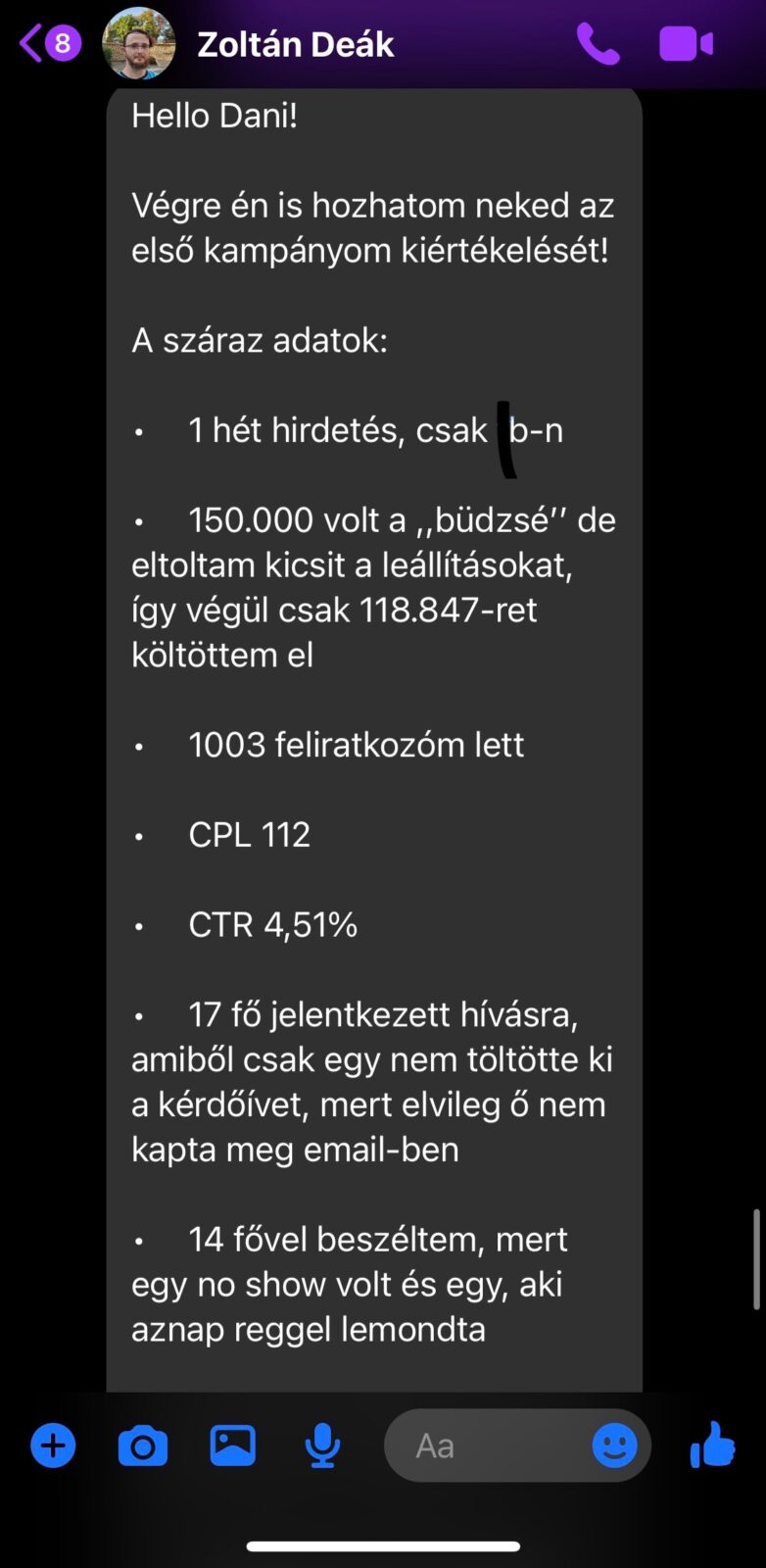Viewport: 766px width, 1568px height.
Task: Start a voice call with Zoltán
Action: pos(598,44)
